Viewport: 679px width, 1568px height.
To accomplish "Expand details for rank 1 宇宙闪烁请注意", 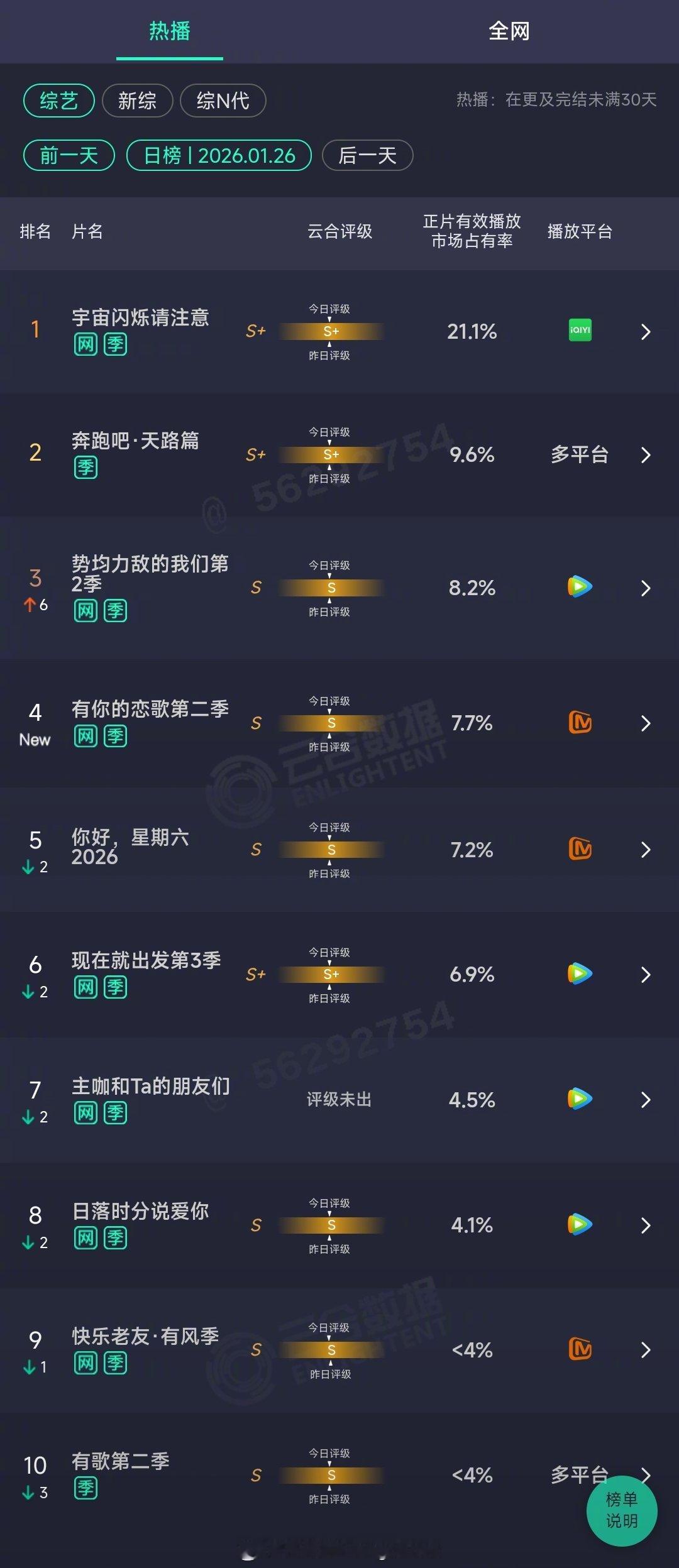I will click(646, 332).
